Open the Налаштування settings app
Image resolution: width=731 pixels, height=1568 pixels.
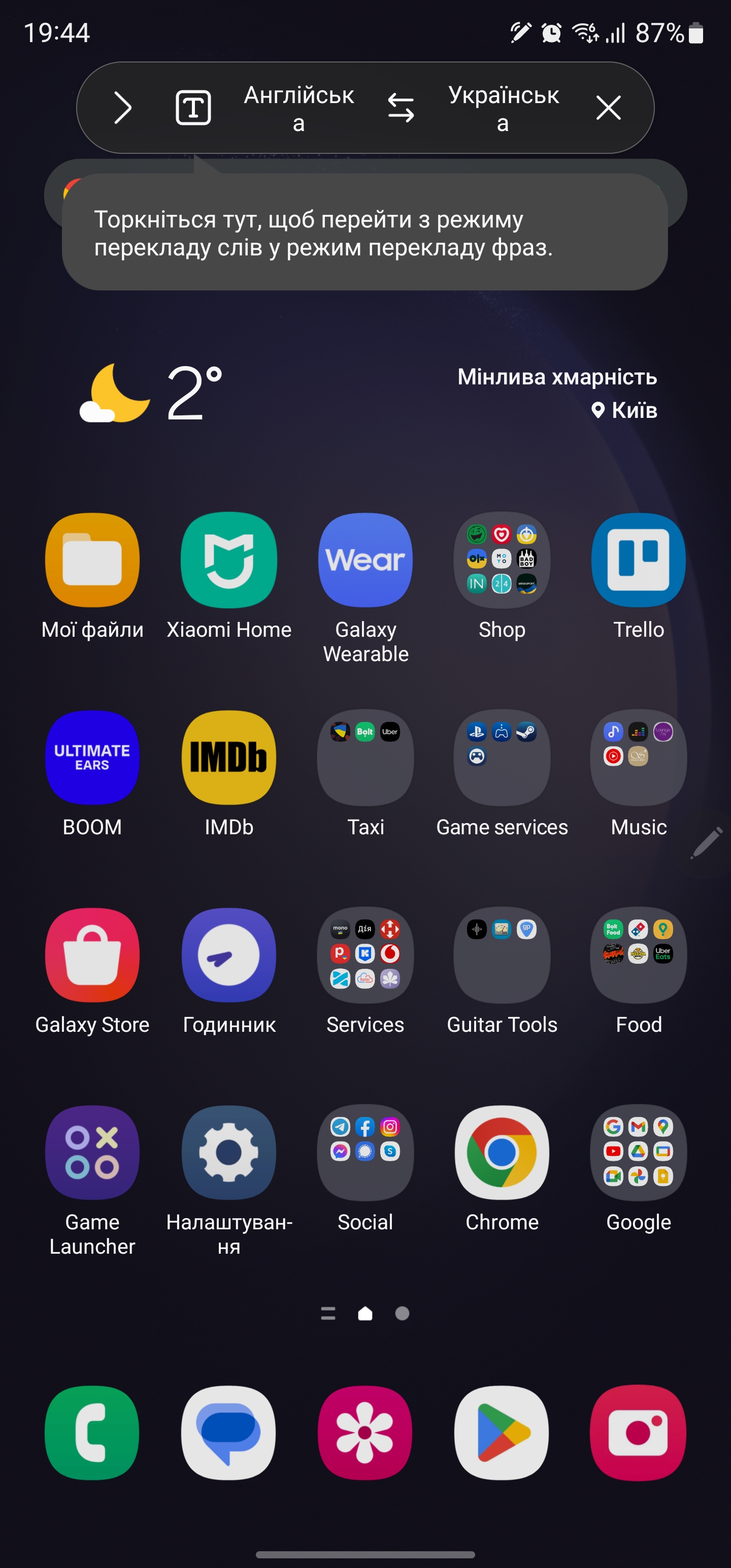pyautogui.click(x=229, y=1153)
